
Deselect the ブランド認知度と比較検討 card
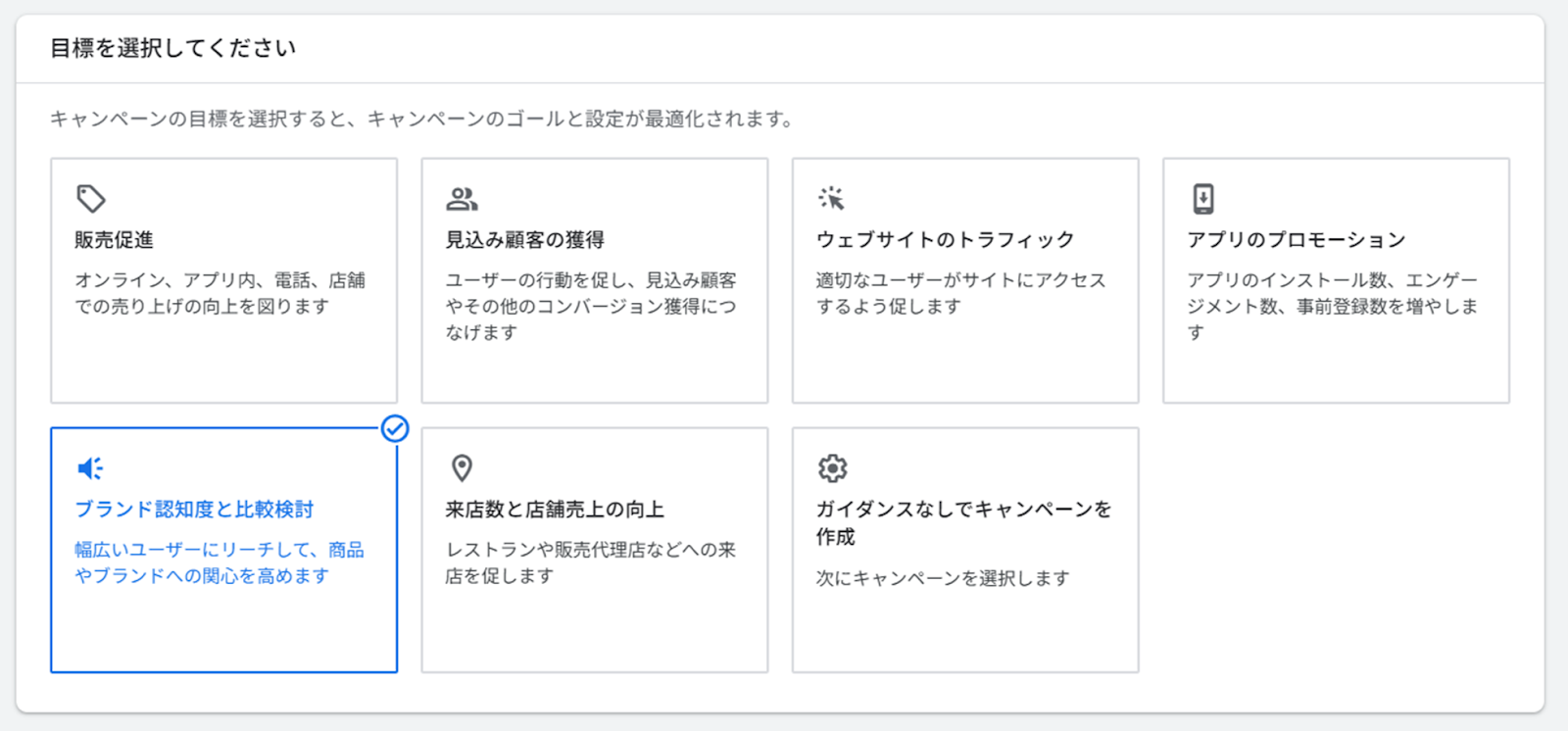223,550
